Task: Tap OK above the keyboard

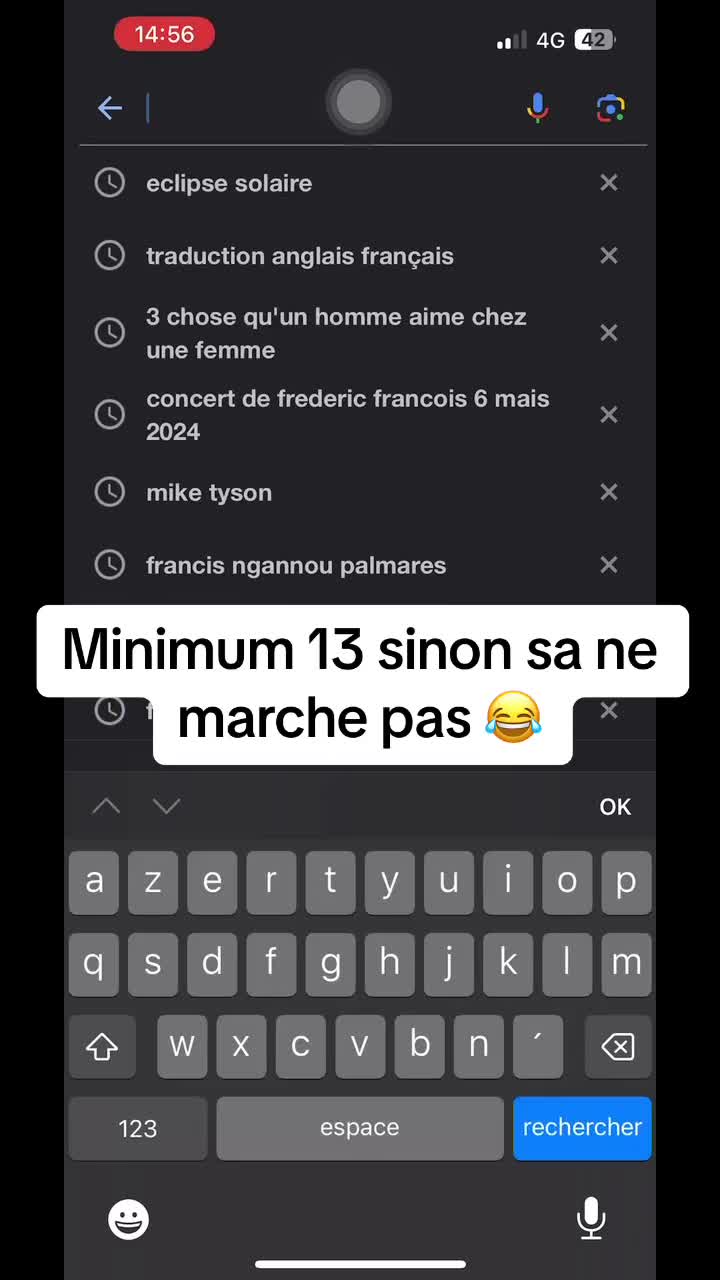Action: (x=615, y=807)
